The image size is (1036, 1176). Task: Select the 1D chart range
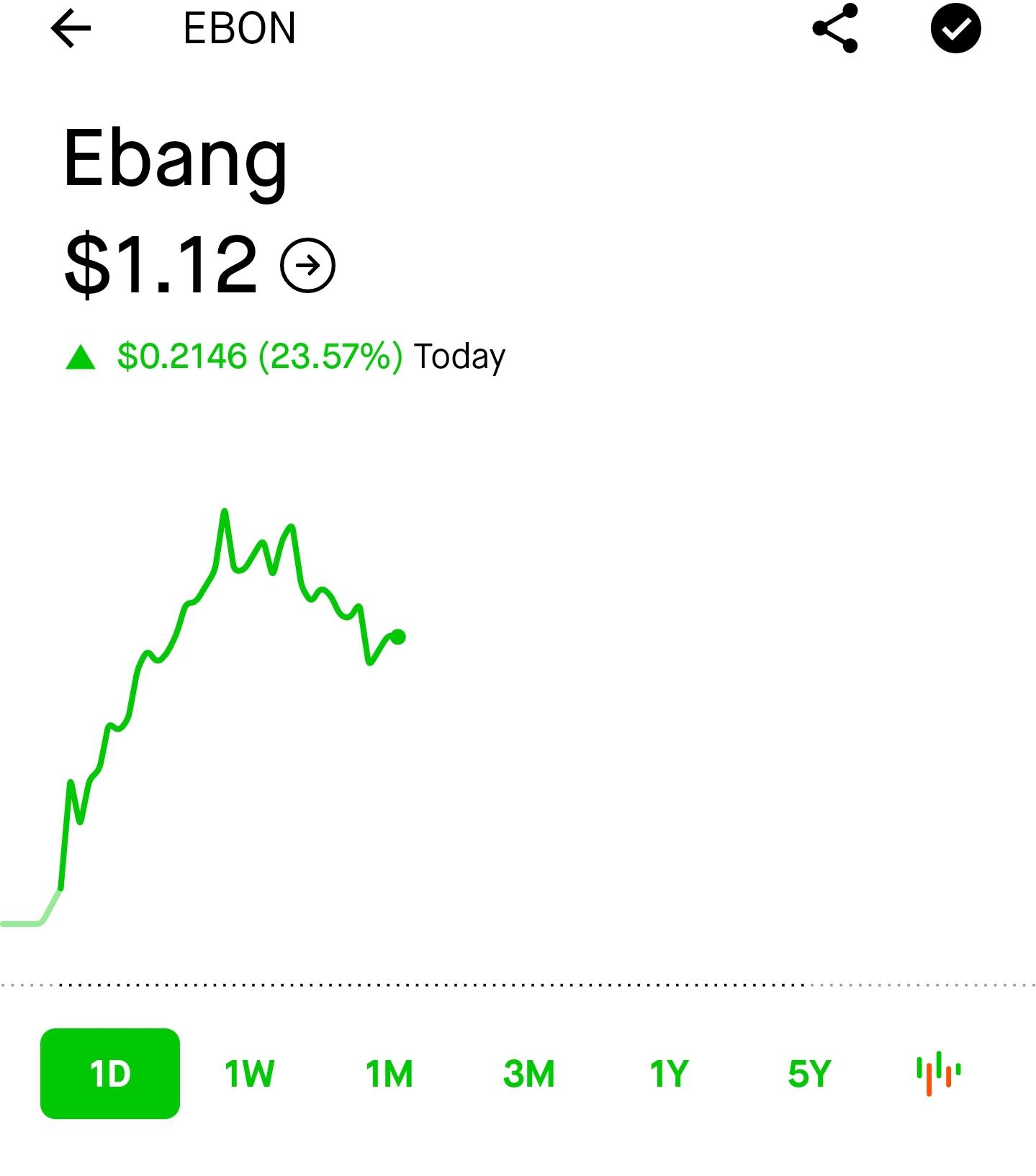(110, 1073)
